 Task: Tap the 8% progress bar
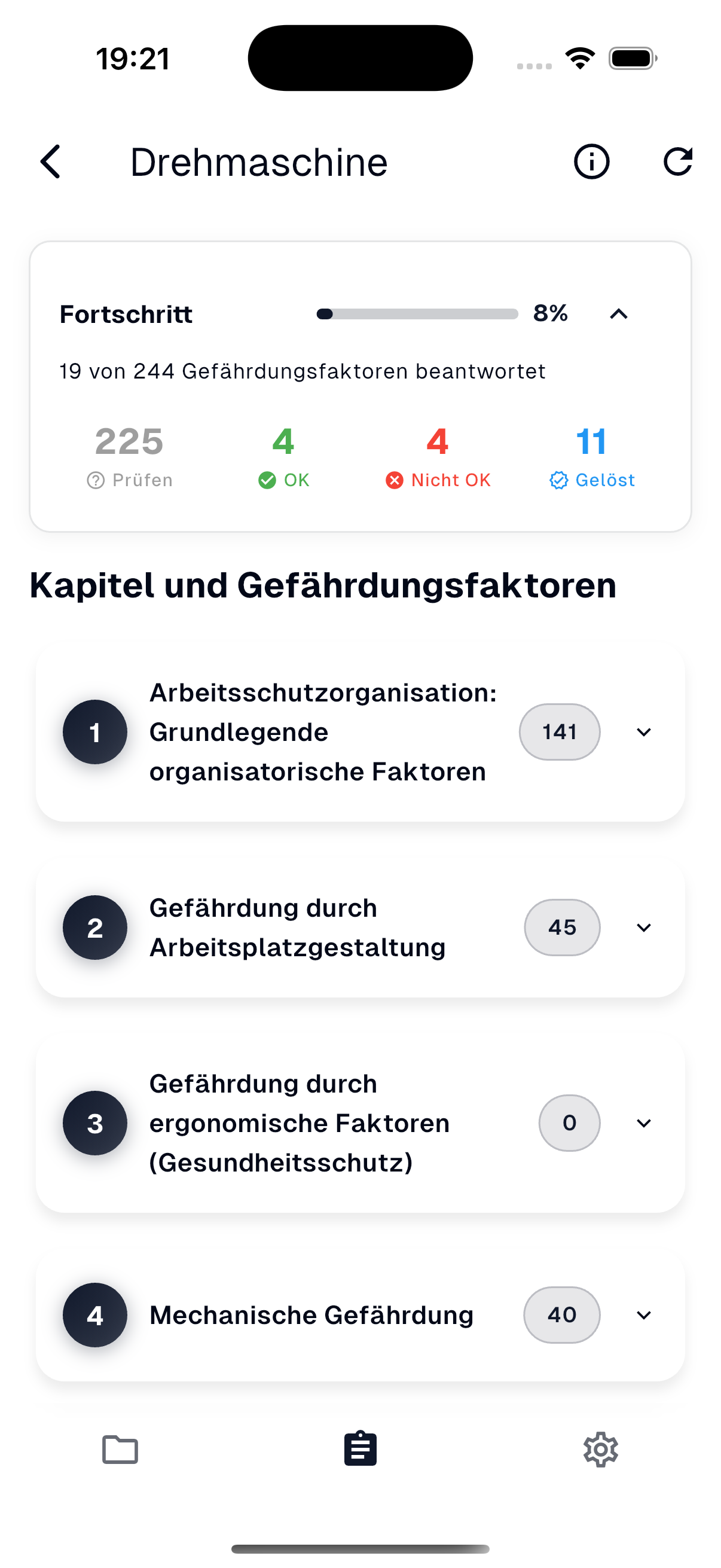tap(418, 314)
